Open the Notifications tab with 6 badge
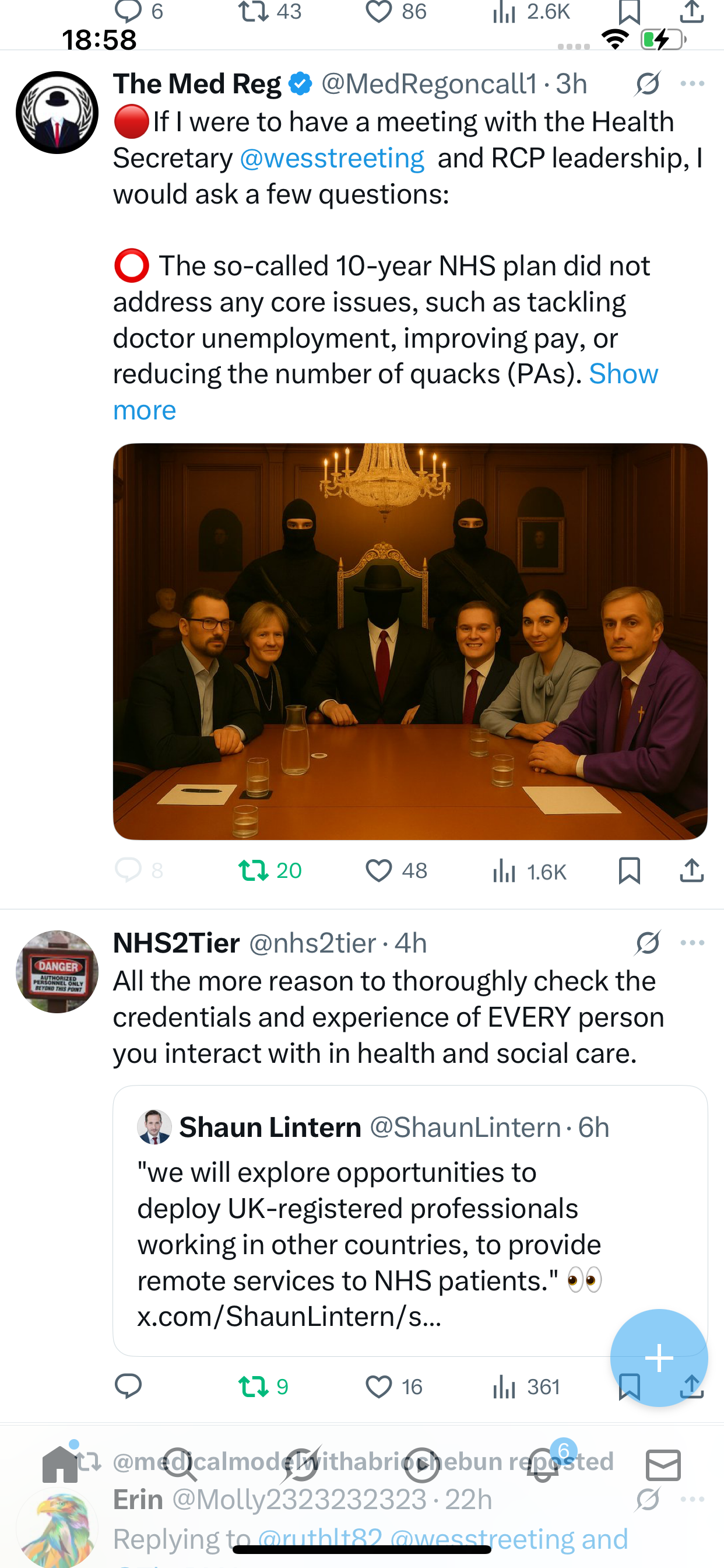This screenshot has height=1568, width=724. click(x=543, y=1465)
